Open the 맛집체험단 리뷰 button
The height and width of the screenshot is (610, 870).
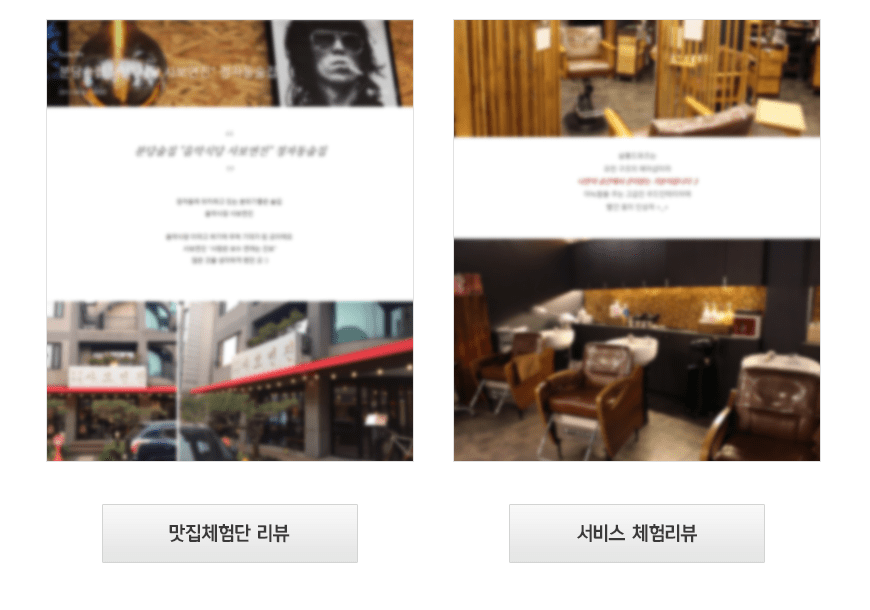pyautogui.click(x=229, y=533)
